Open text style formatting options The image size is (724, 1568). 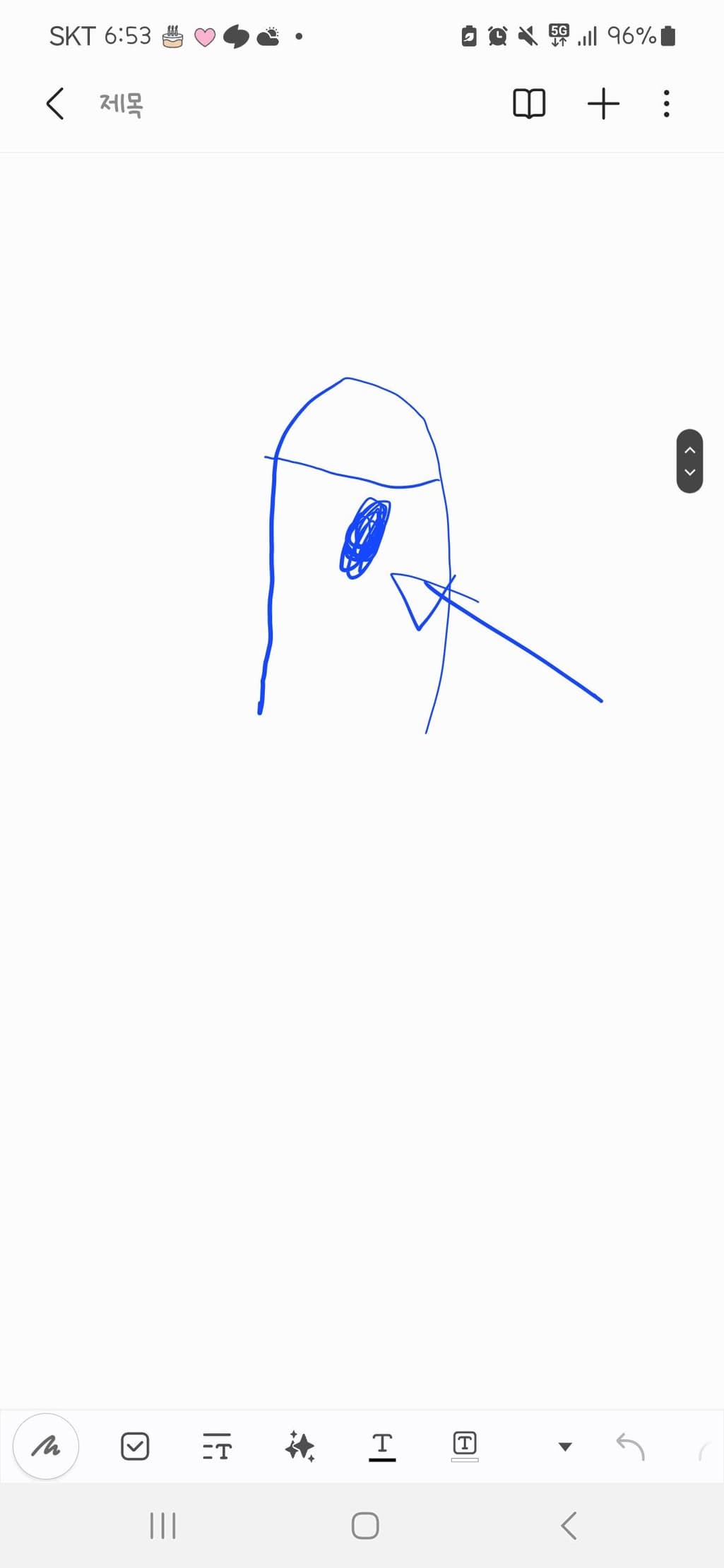217,1446
